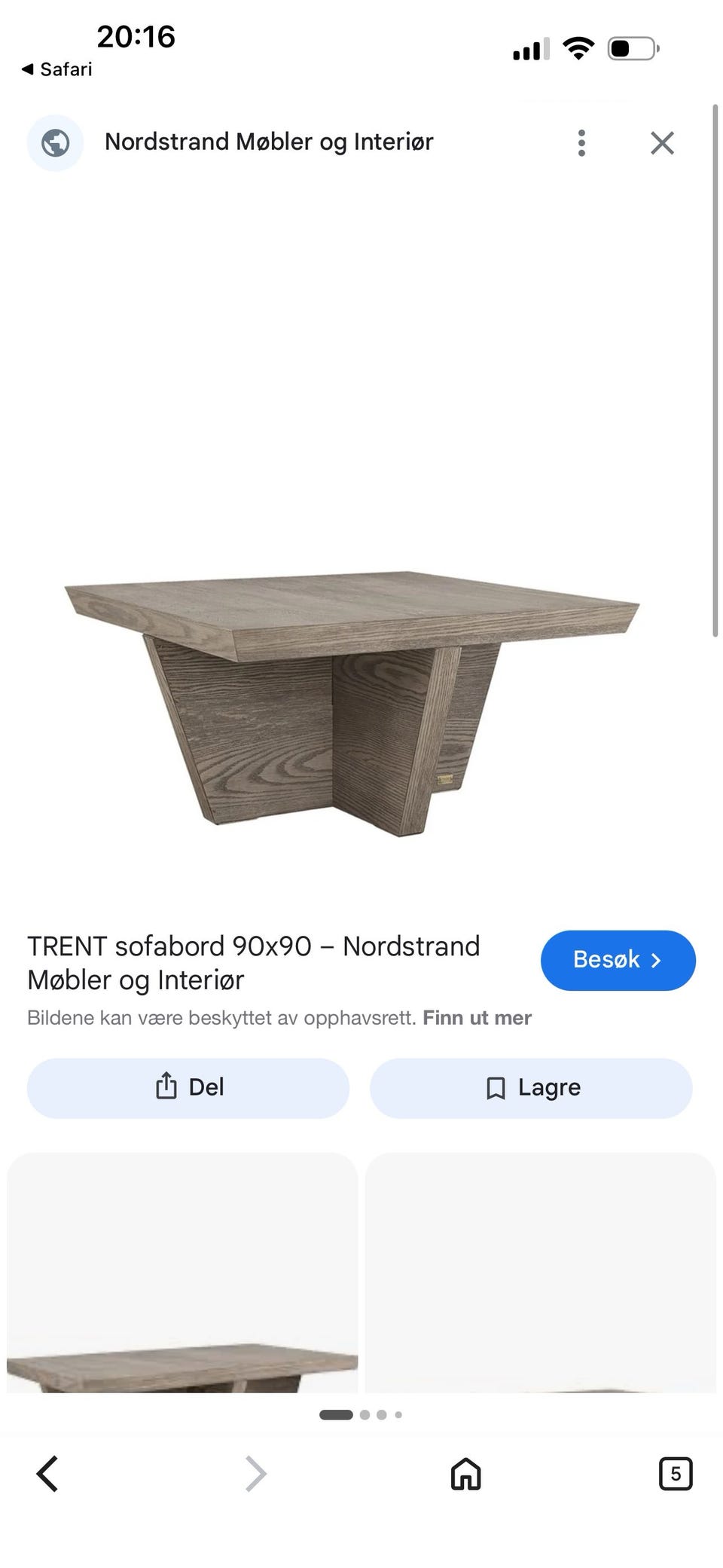Go back with the browser back arrow

click(x=47, y=1473)
